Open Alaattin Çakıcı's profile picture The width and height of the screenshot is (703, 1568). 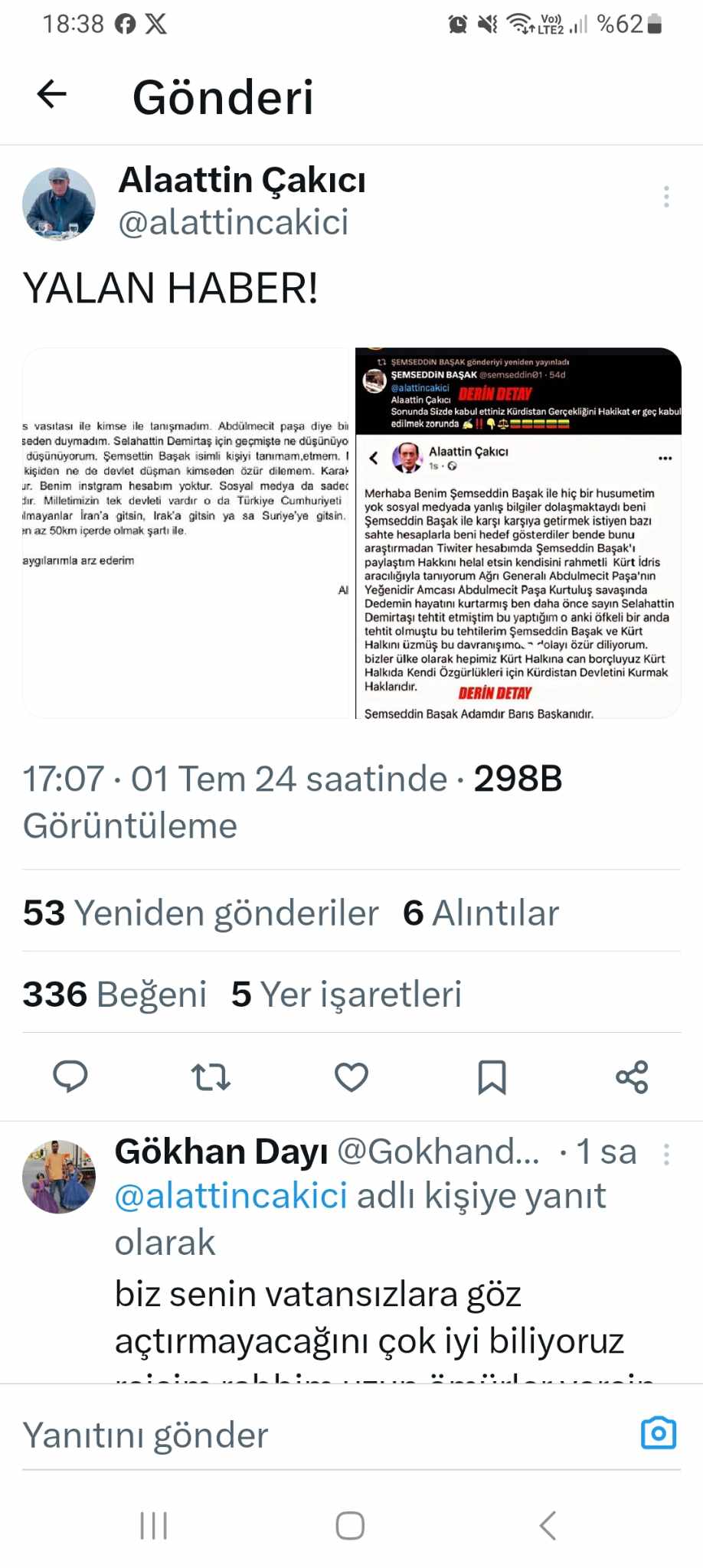(x=59, y=204)
